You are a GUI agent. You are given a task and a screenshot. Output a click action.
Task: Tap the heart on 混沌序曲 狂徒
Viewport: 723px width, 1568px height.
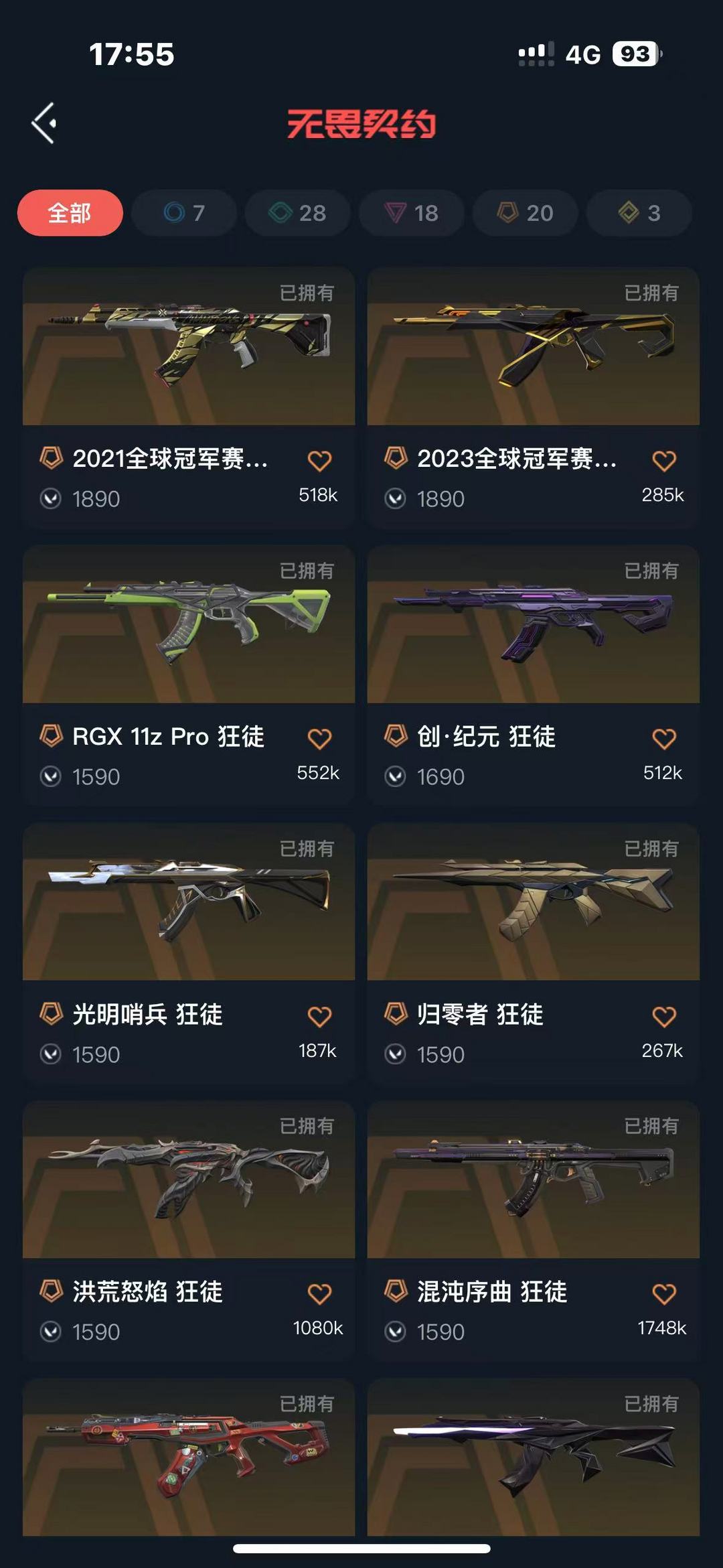coord(663,1294)
